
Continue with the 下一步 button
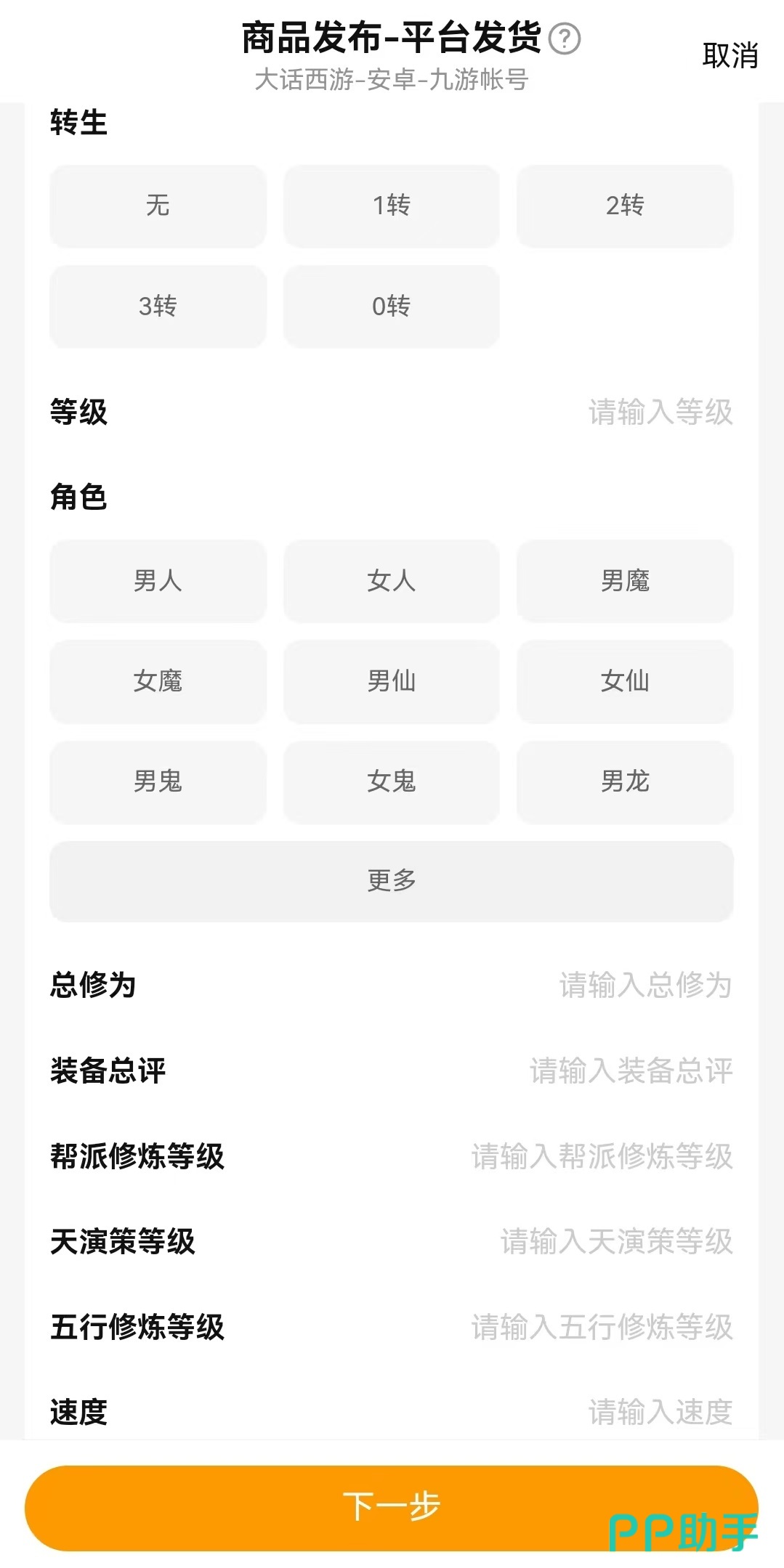pos(391,1508)
